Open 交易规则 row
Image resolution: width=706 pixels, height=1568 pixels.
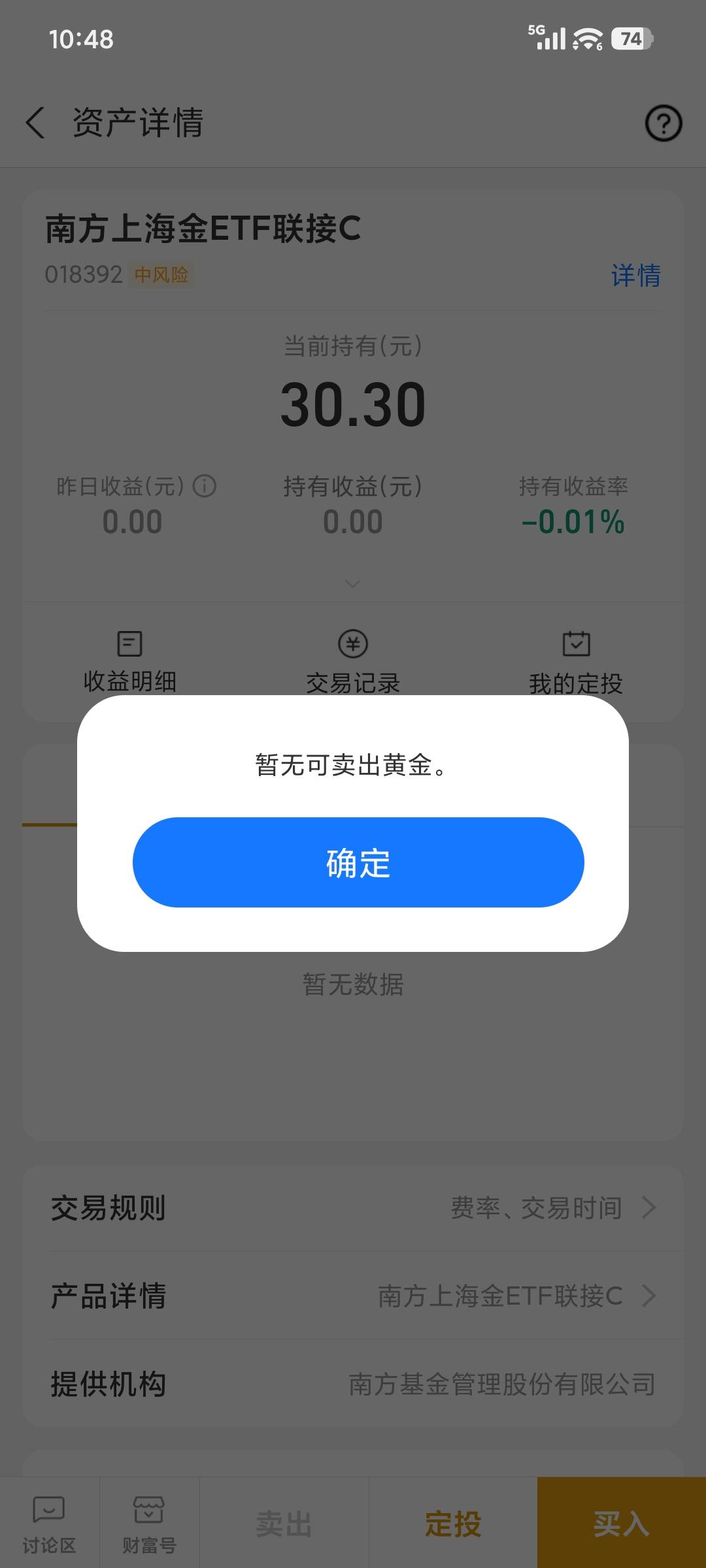point(353,1208)
